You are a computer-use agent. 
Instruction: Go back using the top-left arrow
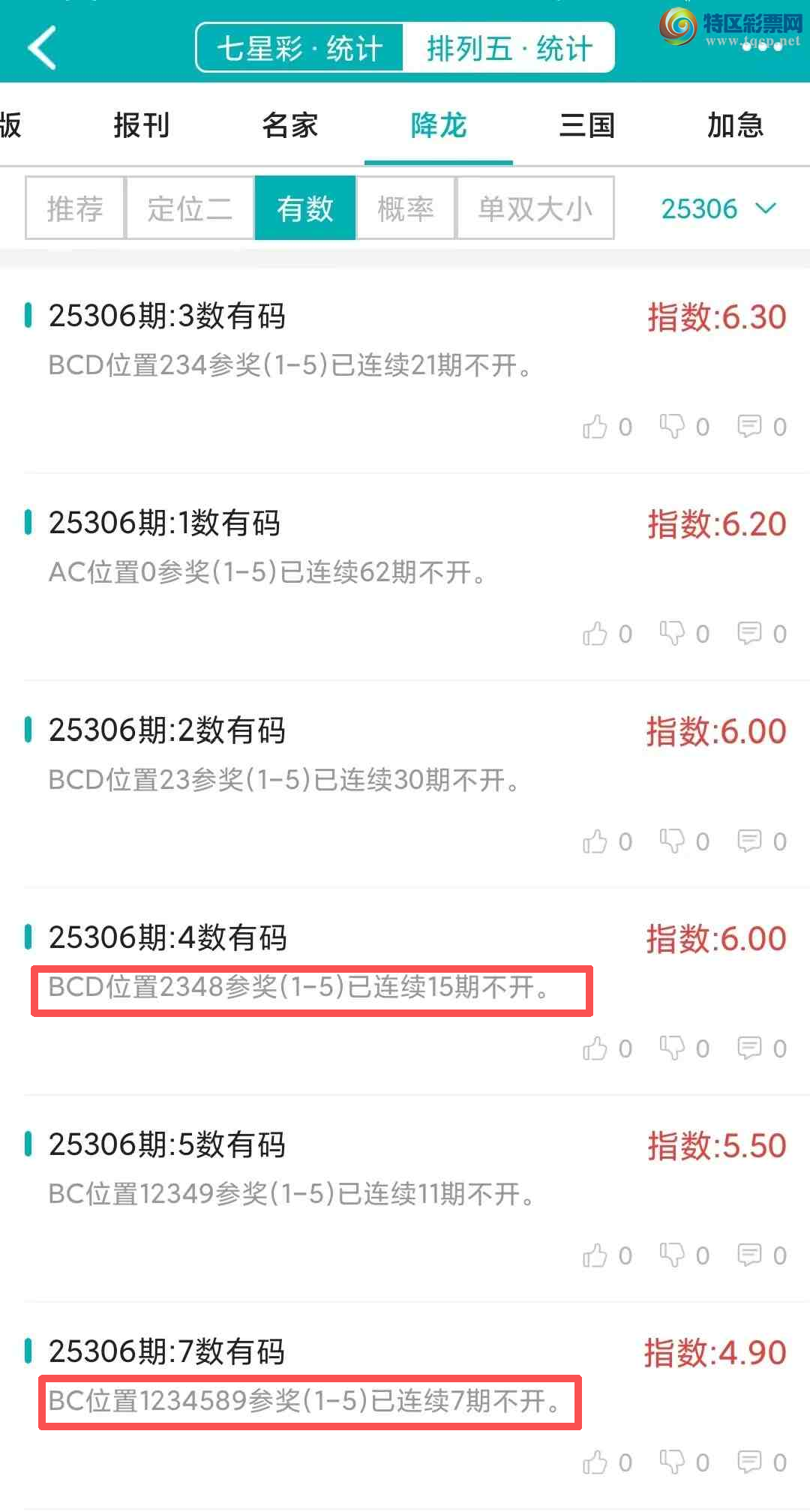pos(42,48)
